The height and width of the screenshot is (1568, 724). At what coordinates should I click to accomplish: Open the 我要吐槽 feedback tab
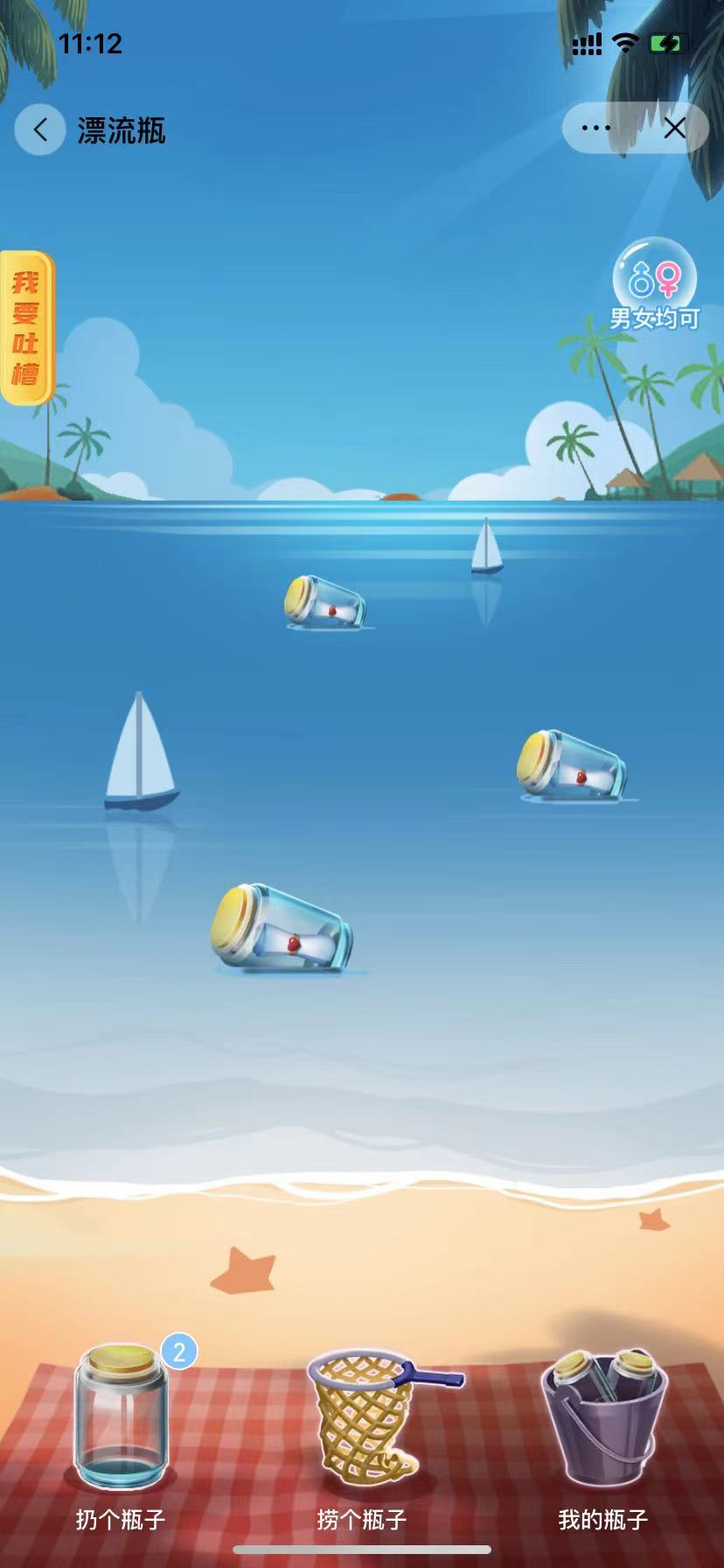26,330
